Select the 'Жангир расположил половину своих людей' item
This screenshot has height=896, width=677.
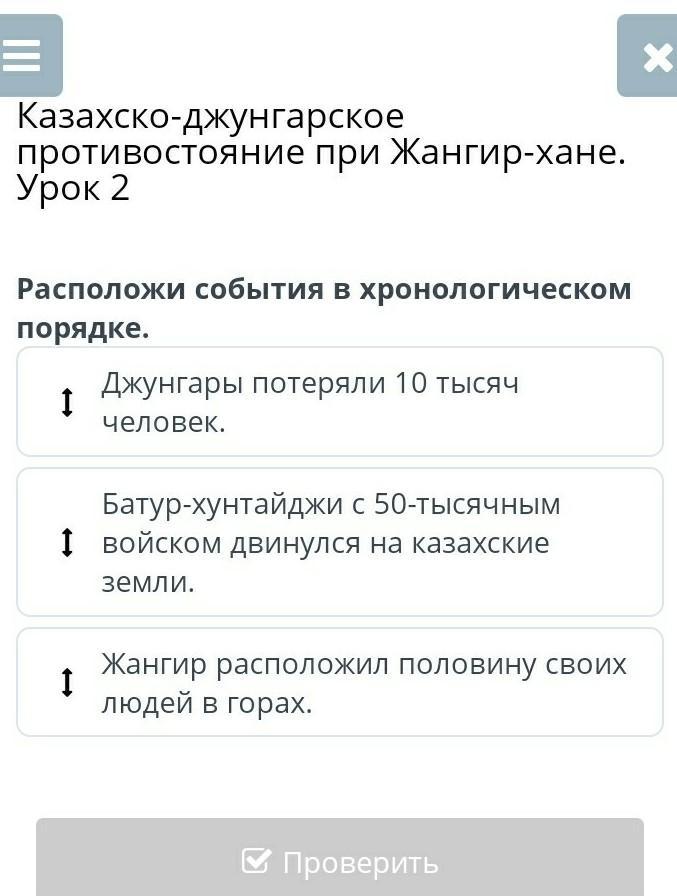[x=340, y=683]
